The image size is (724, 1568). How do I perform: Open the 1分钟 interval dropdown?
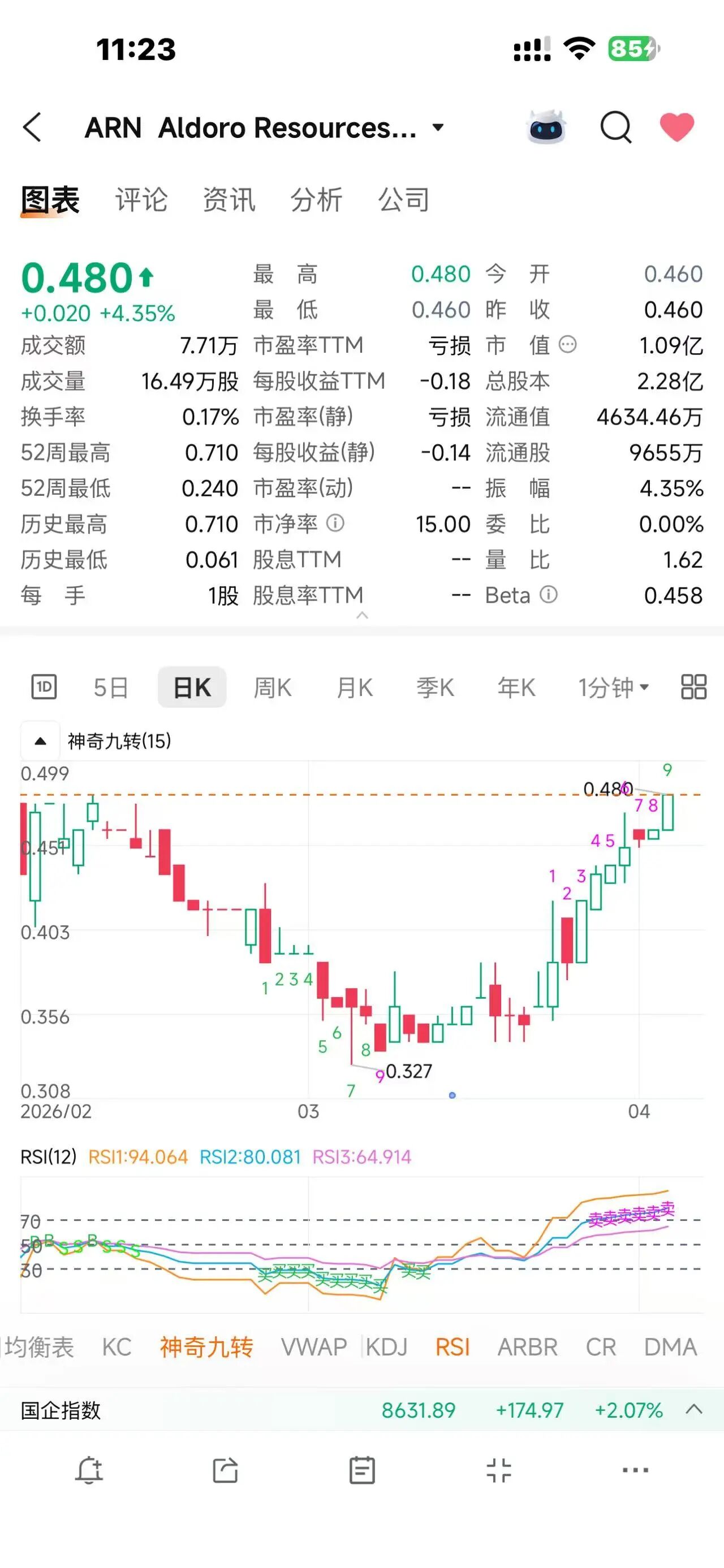click(x=613, y=688)
